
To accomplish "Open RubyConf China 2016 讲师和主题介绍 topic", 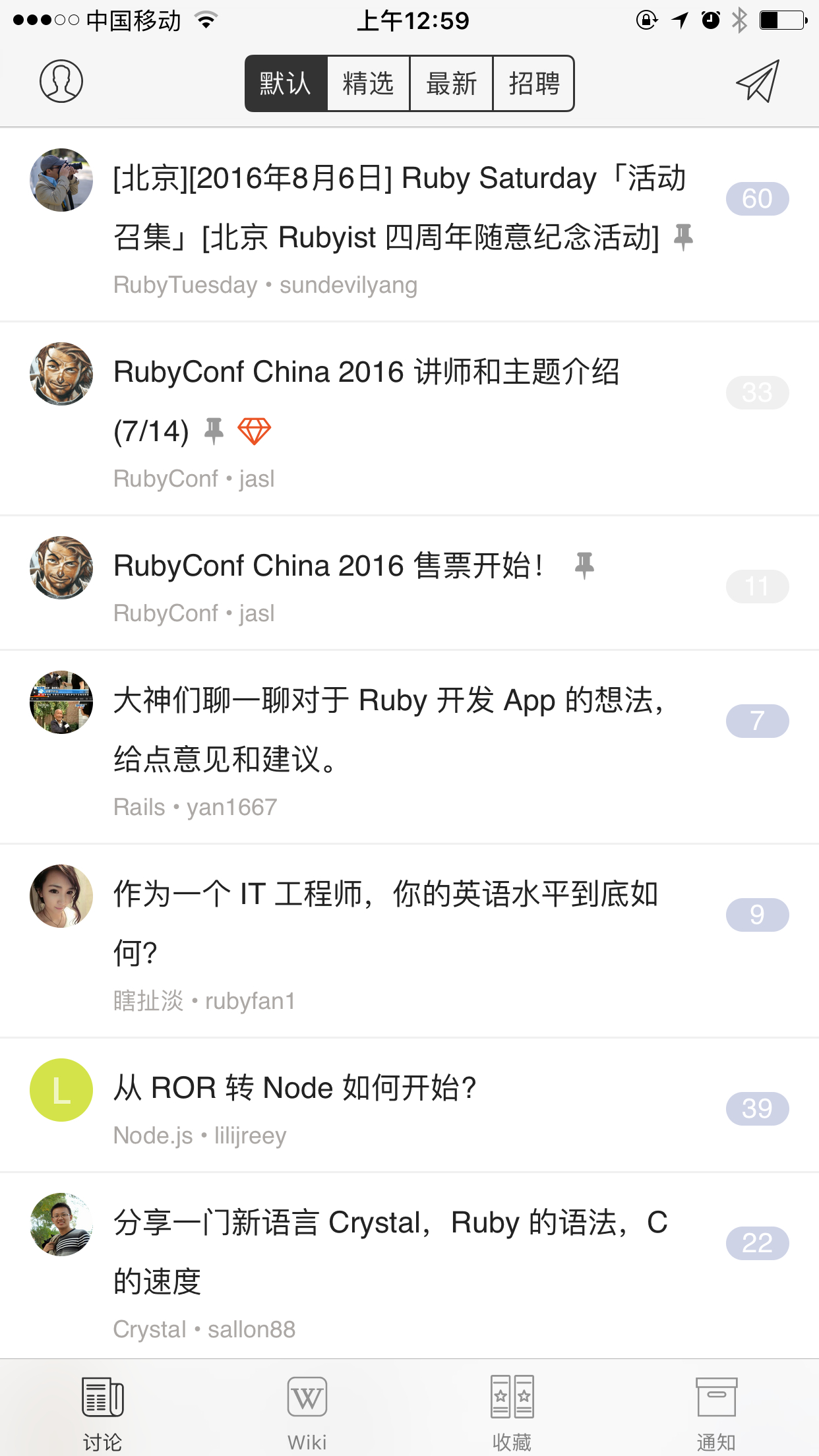I will tap(367, 400).
